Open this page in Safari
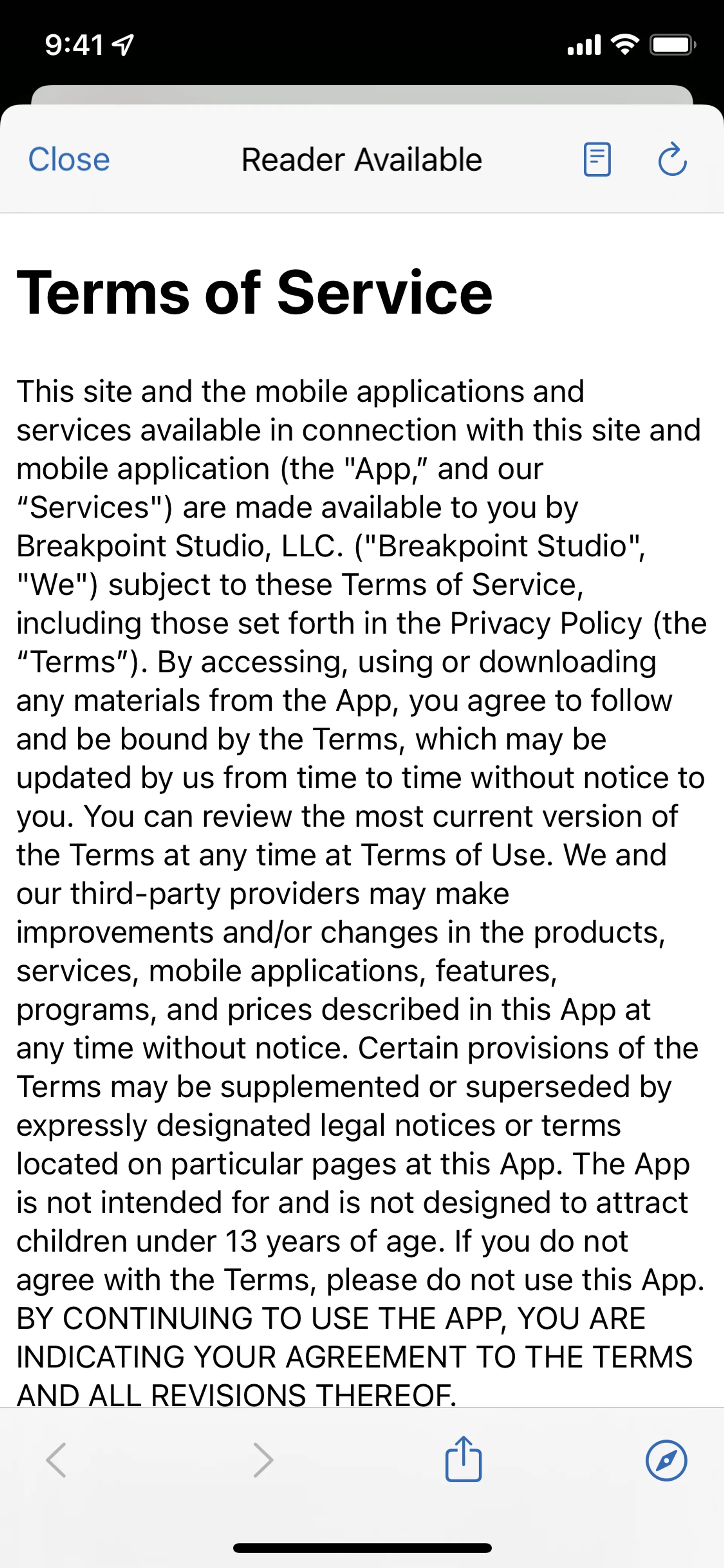Image resolution: width=724 pixels, height=1568 pixels. (666, 1460)
